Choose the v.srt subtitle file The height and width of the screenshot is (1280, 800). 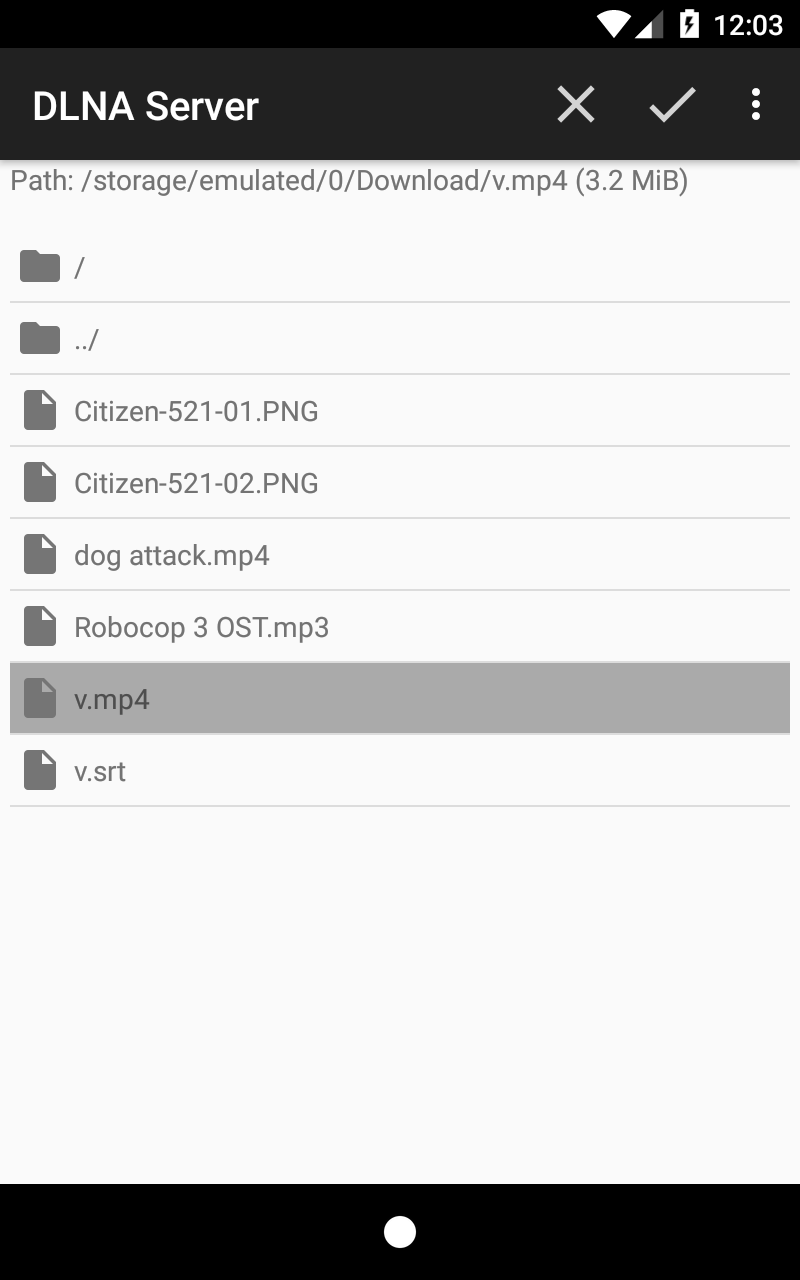point(400,770)
